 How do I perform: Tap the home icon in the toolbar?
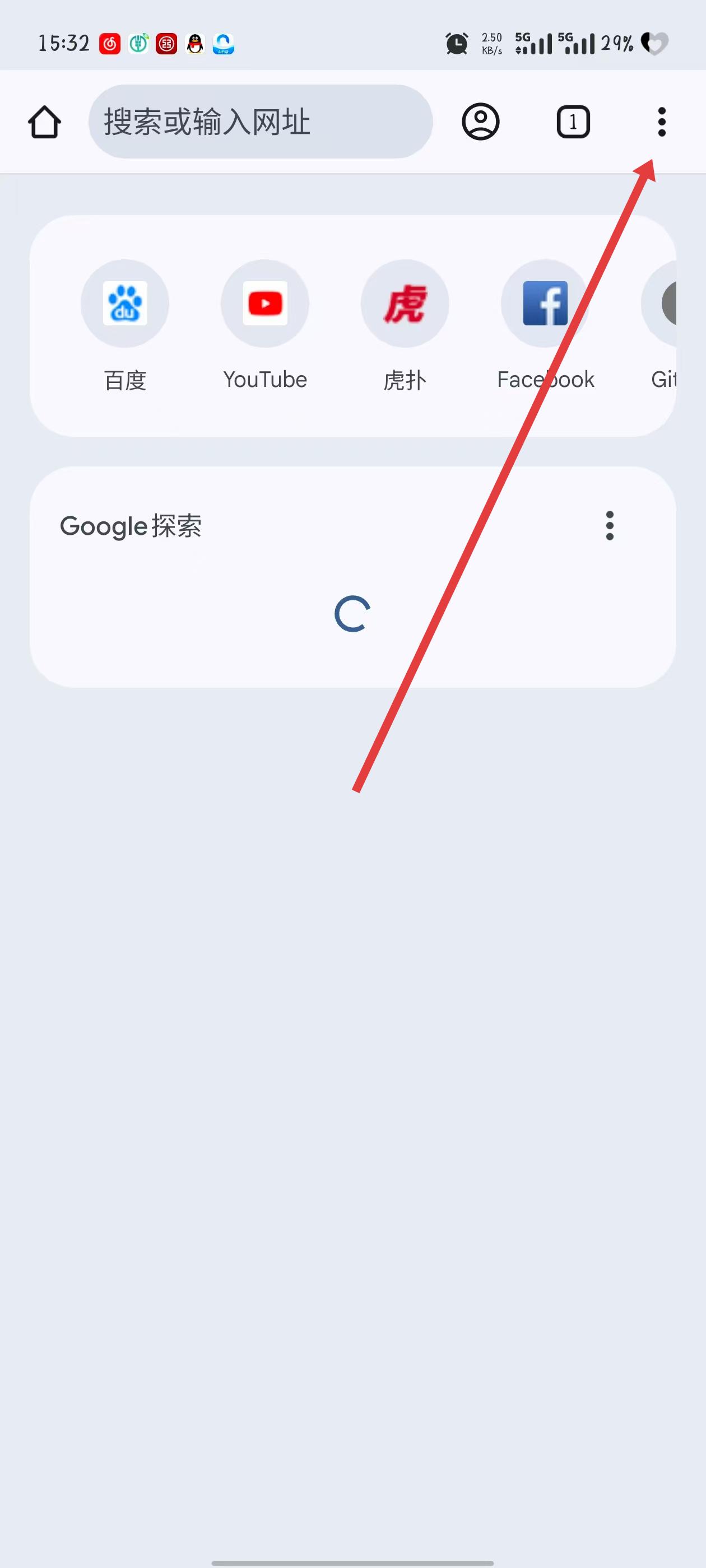[44, 122]
